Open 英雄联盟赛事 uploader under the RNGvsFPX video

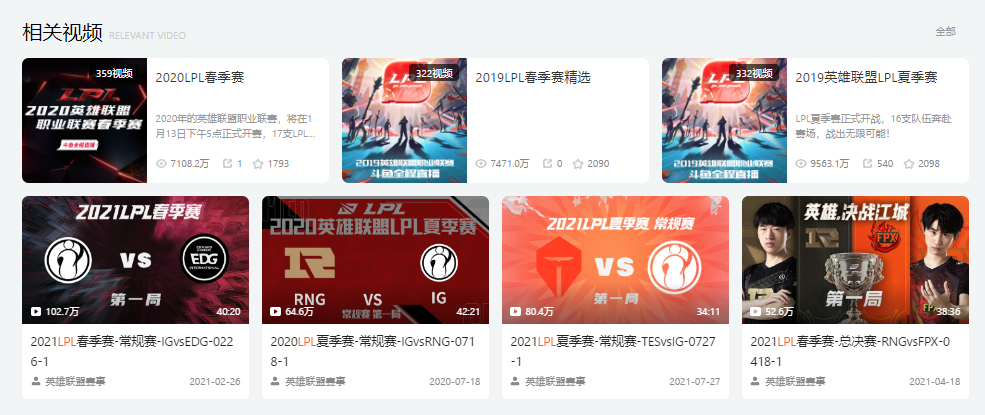796,381
